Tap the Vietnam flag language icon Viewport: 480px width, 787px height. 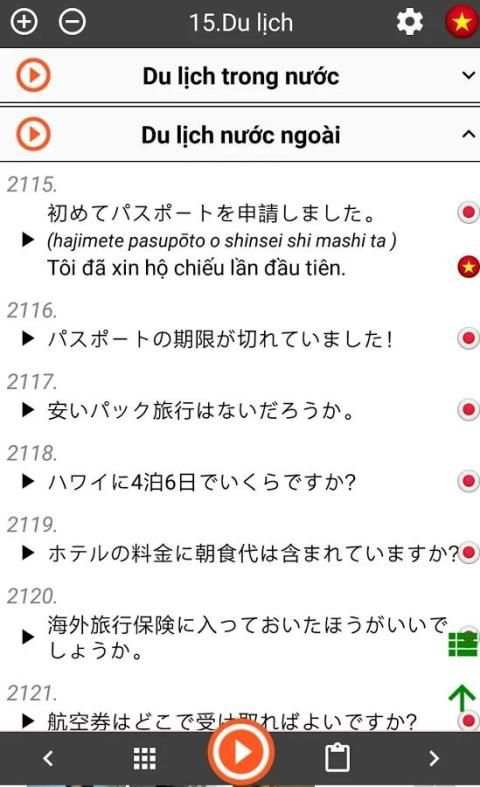coord(461,22)
